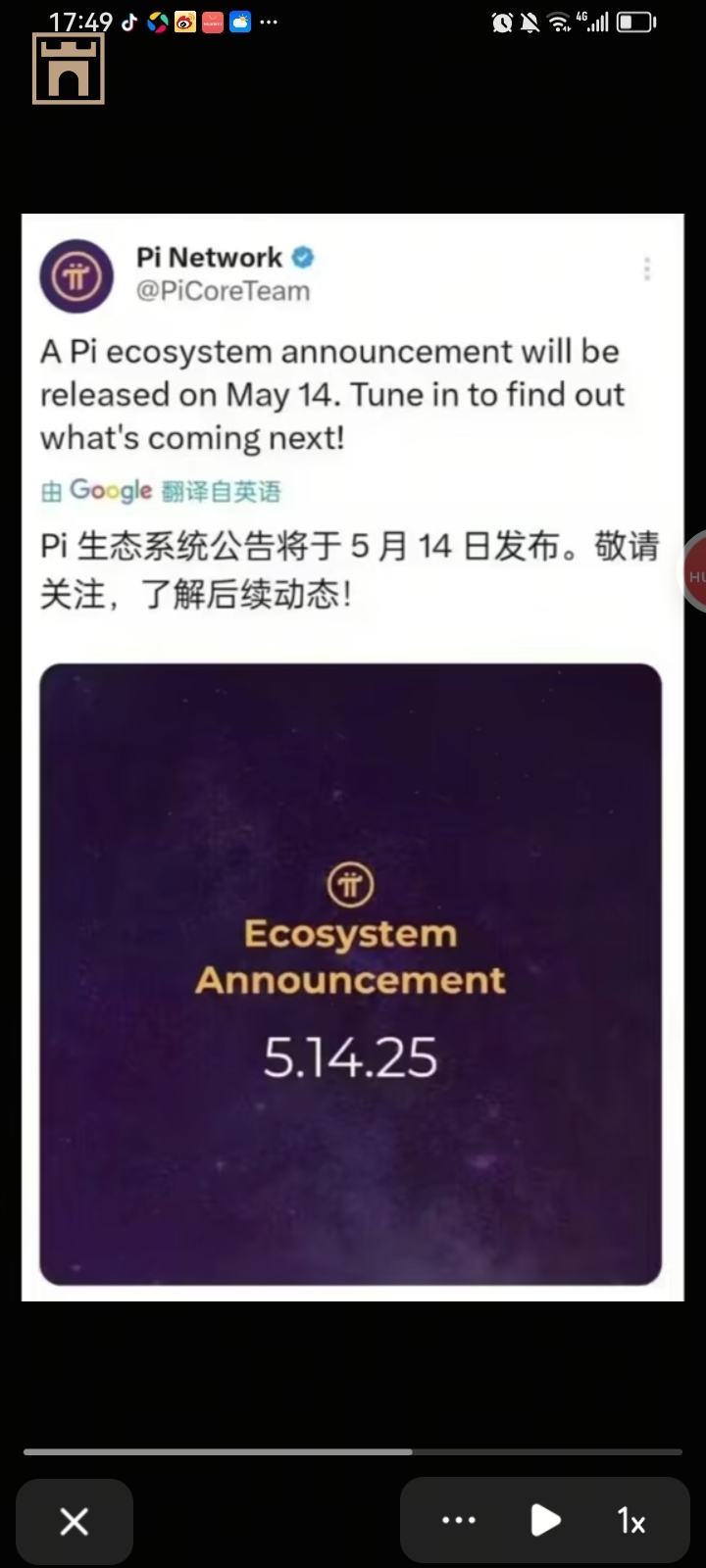
Task: Change the 1x playback speed
Action: click(x=631, y=1521)
